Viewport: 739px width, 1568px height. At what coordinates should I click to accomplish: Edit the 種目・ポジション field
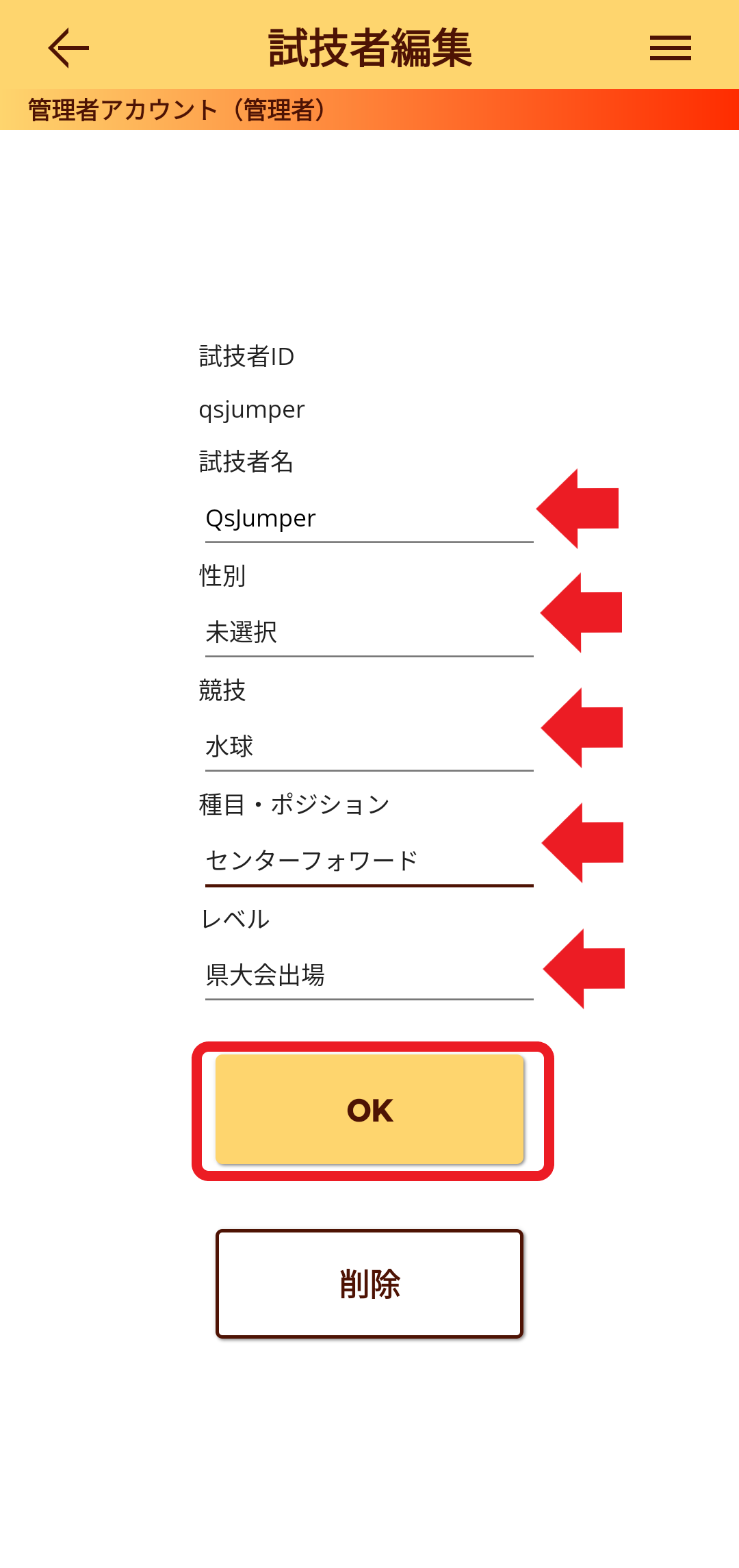click(x=369, y=861)
